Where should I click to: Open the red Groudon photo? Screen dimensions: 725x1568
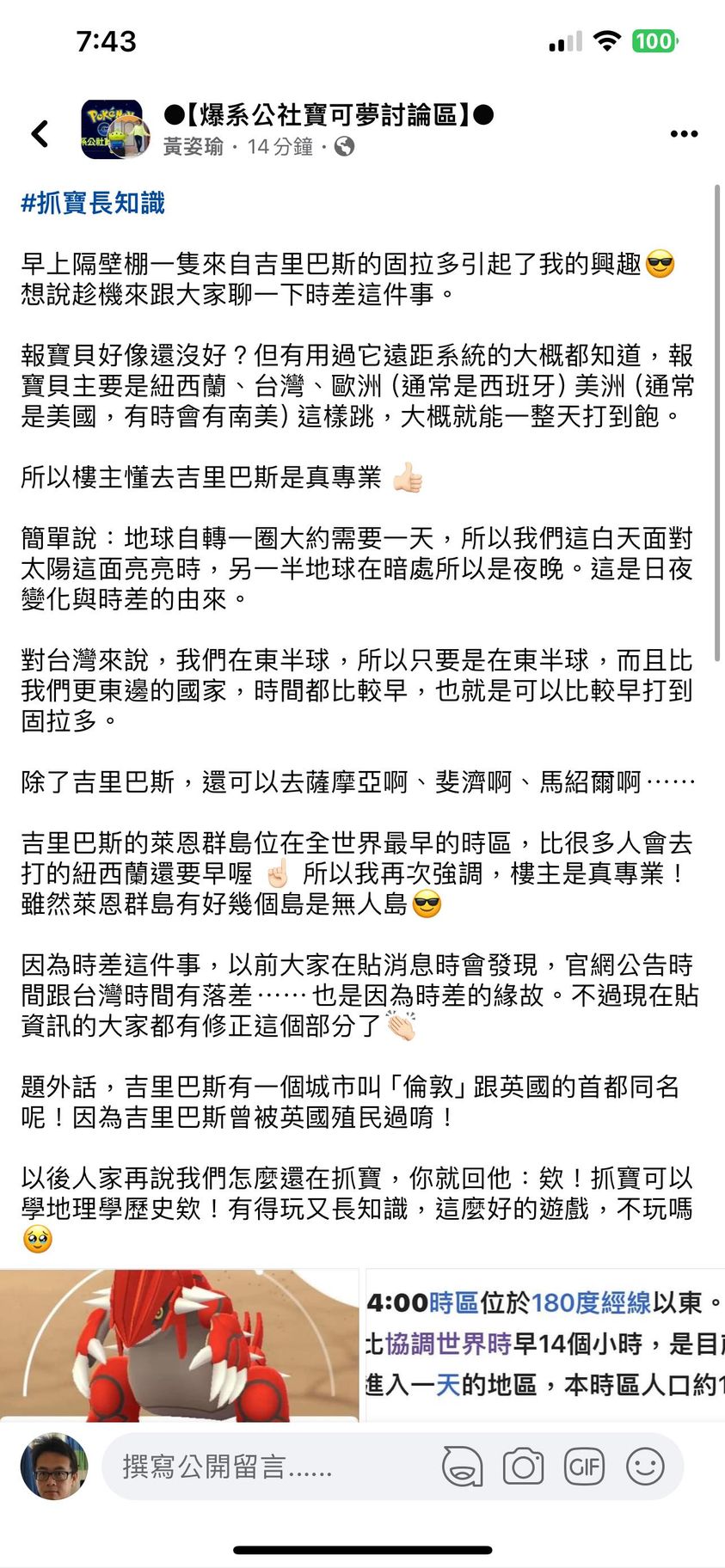pyautogui.click(x=179, y=1344)
